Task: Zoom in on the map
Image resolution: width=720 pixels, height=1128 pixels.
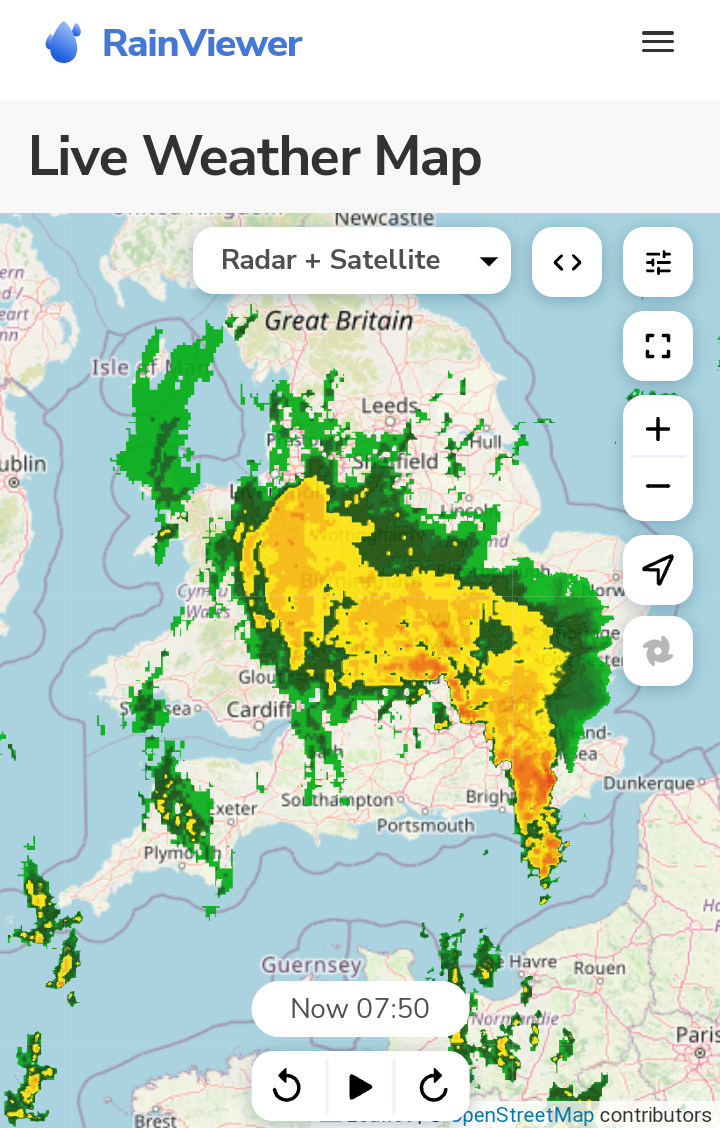Action: pyautogui.click(x=658, y=430)
